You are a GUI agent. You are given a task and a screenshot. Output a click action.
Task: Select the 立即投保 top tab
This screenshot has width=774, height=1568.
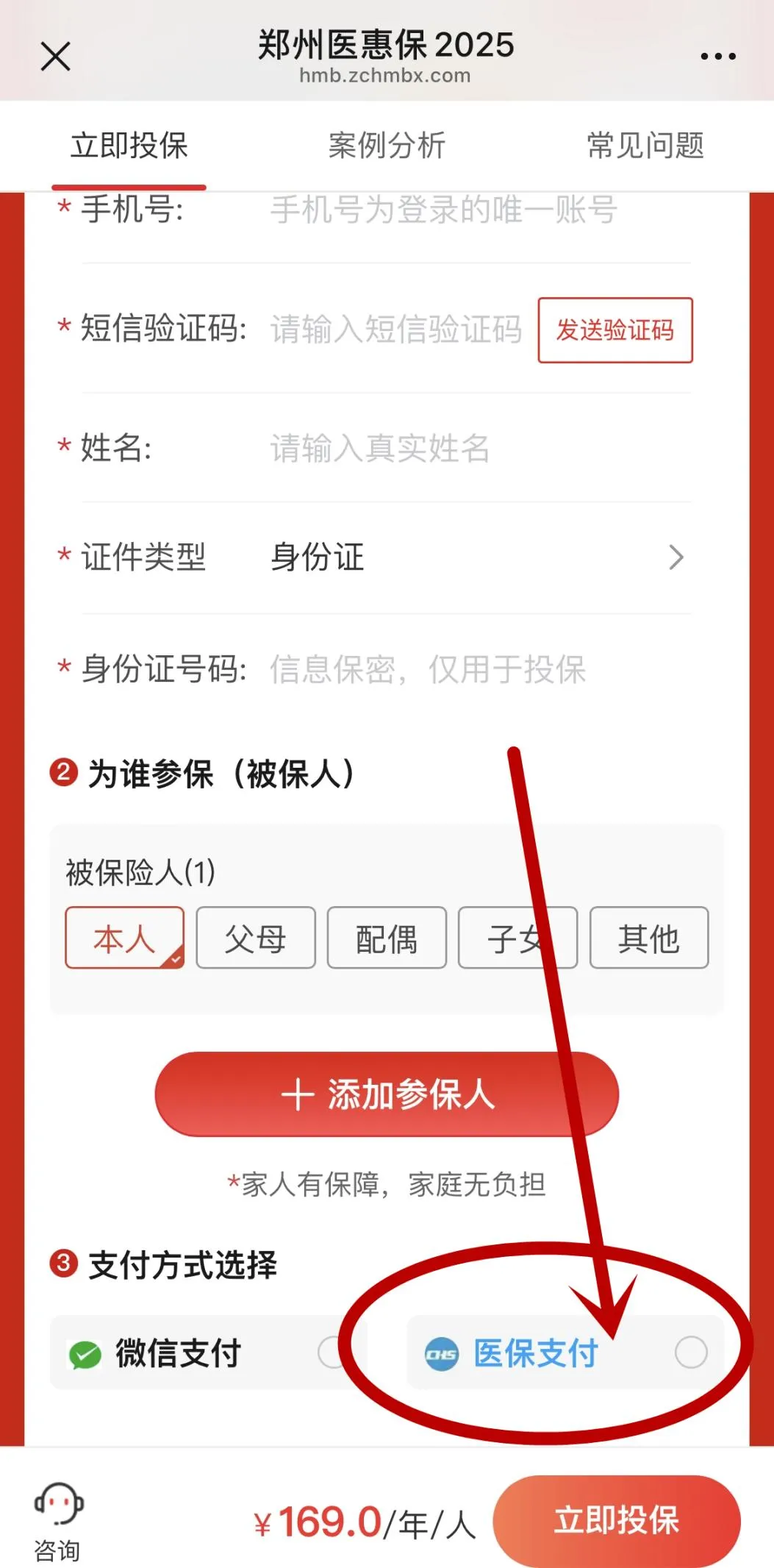[129, 146]
